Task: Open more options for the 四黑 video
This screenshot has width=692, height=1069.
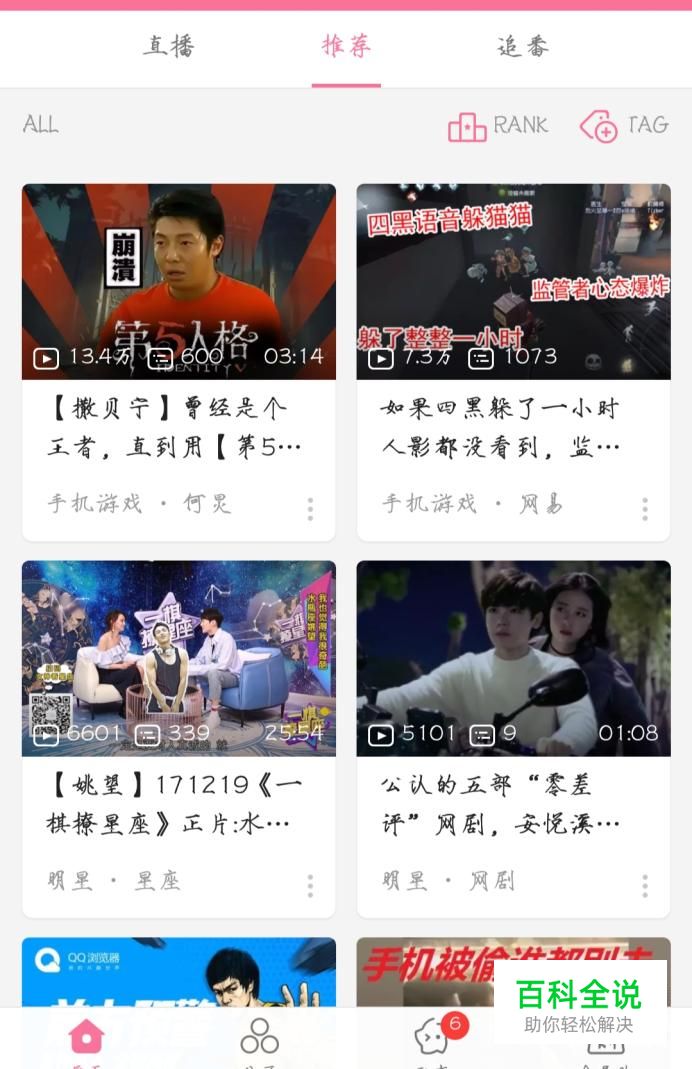Action: pyautogui.click(x=645, y=509)
